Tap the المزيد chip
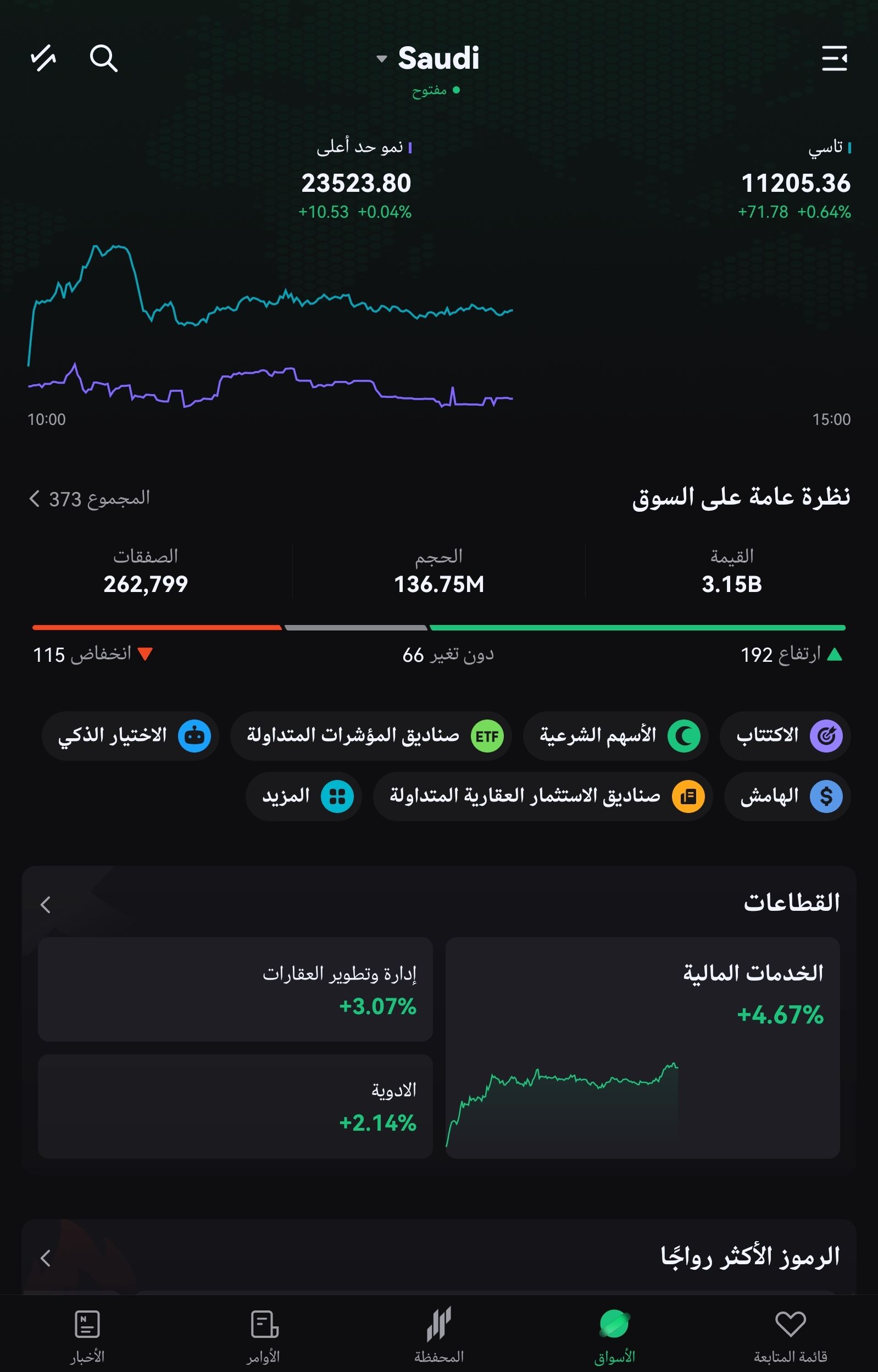878x1372 pixels. tap(303, 796)
